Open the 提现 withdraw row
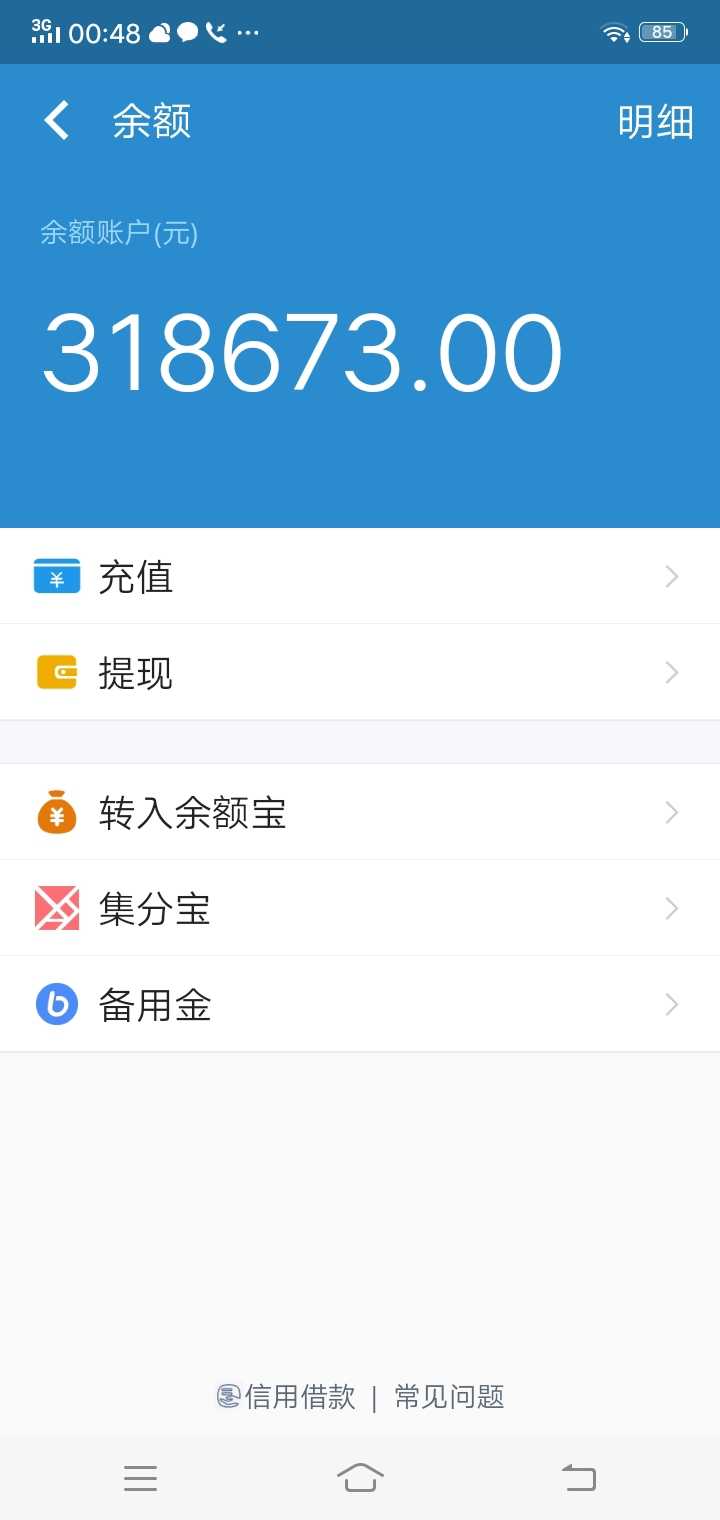Image resolution: width=720 pixels, height=1520 pixels. pos(360,672)
